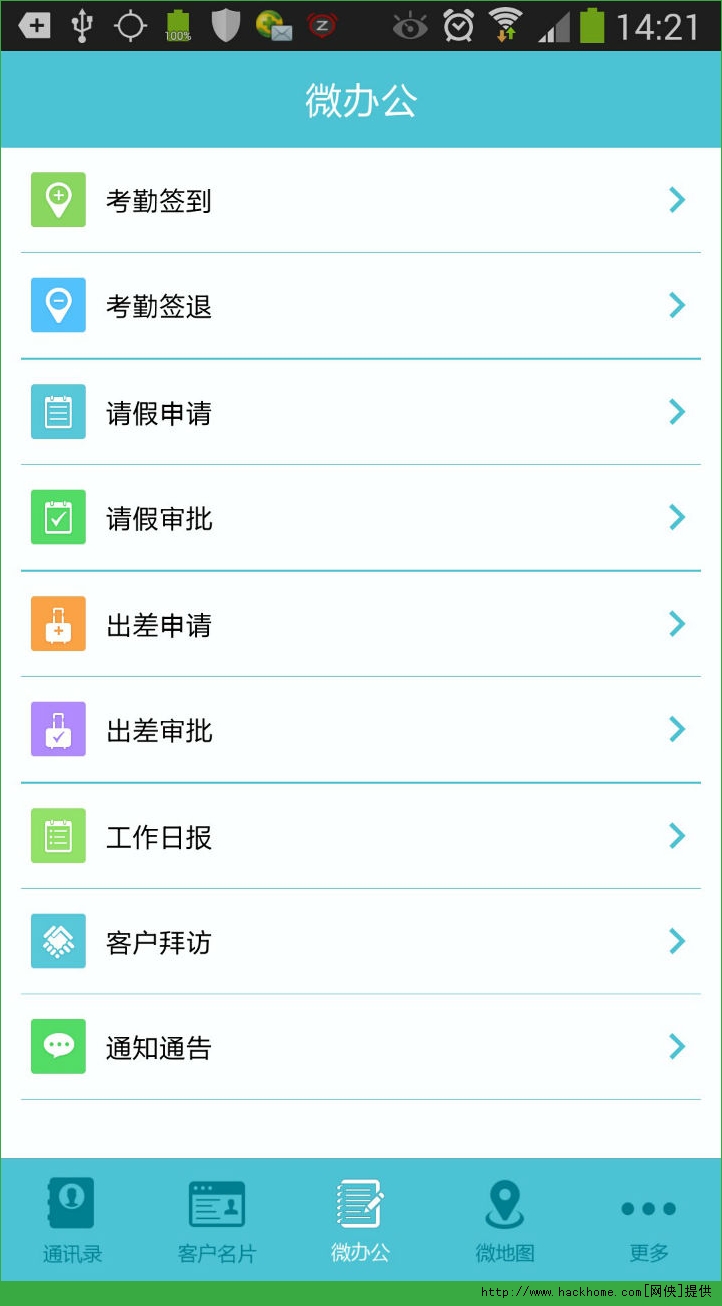Select the 微办公 tab in bottom bar
The height and width of the screenshot is (1306, 722).
click(360, 1220)
